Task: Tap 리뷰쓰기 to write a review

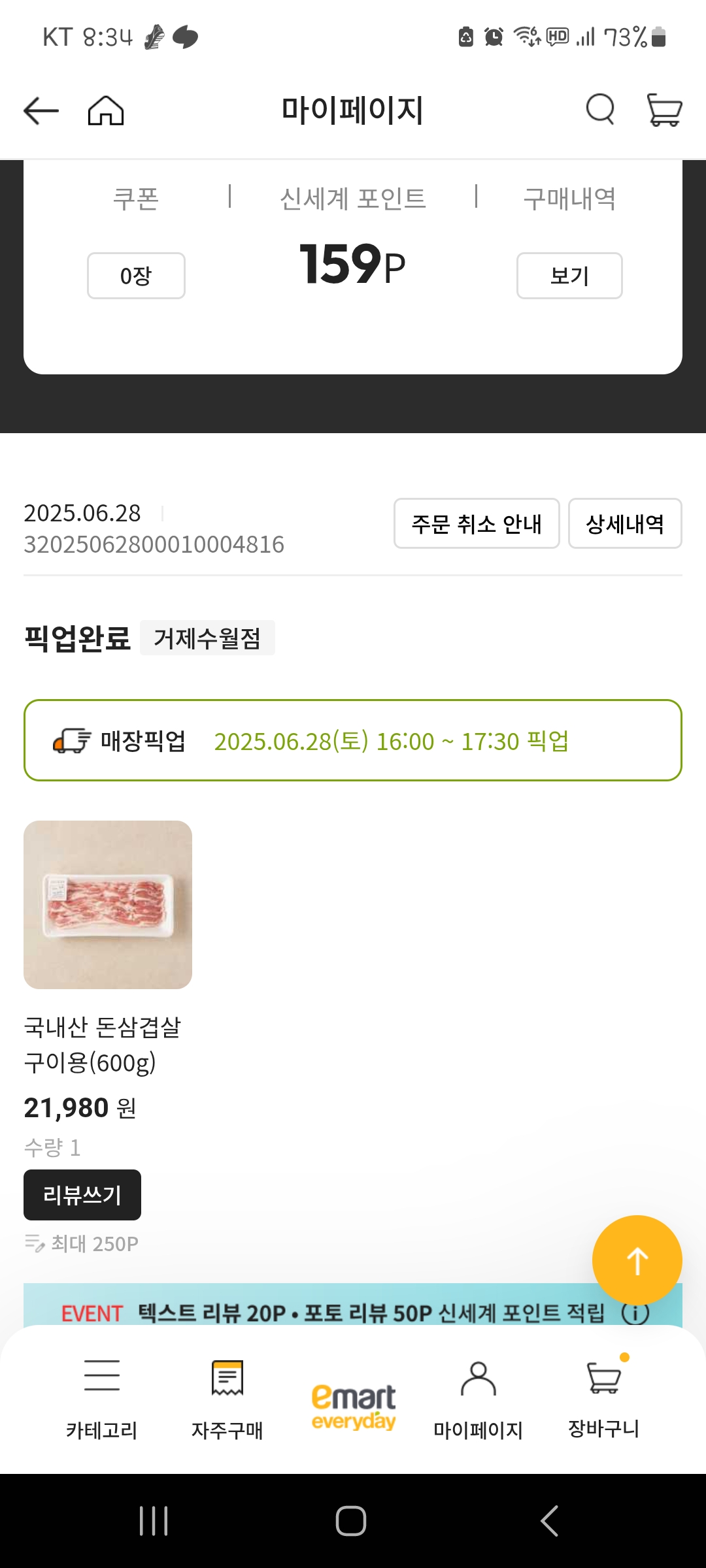Action: (82, 1194)
